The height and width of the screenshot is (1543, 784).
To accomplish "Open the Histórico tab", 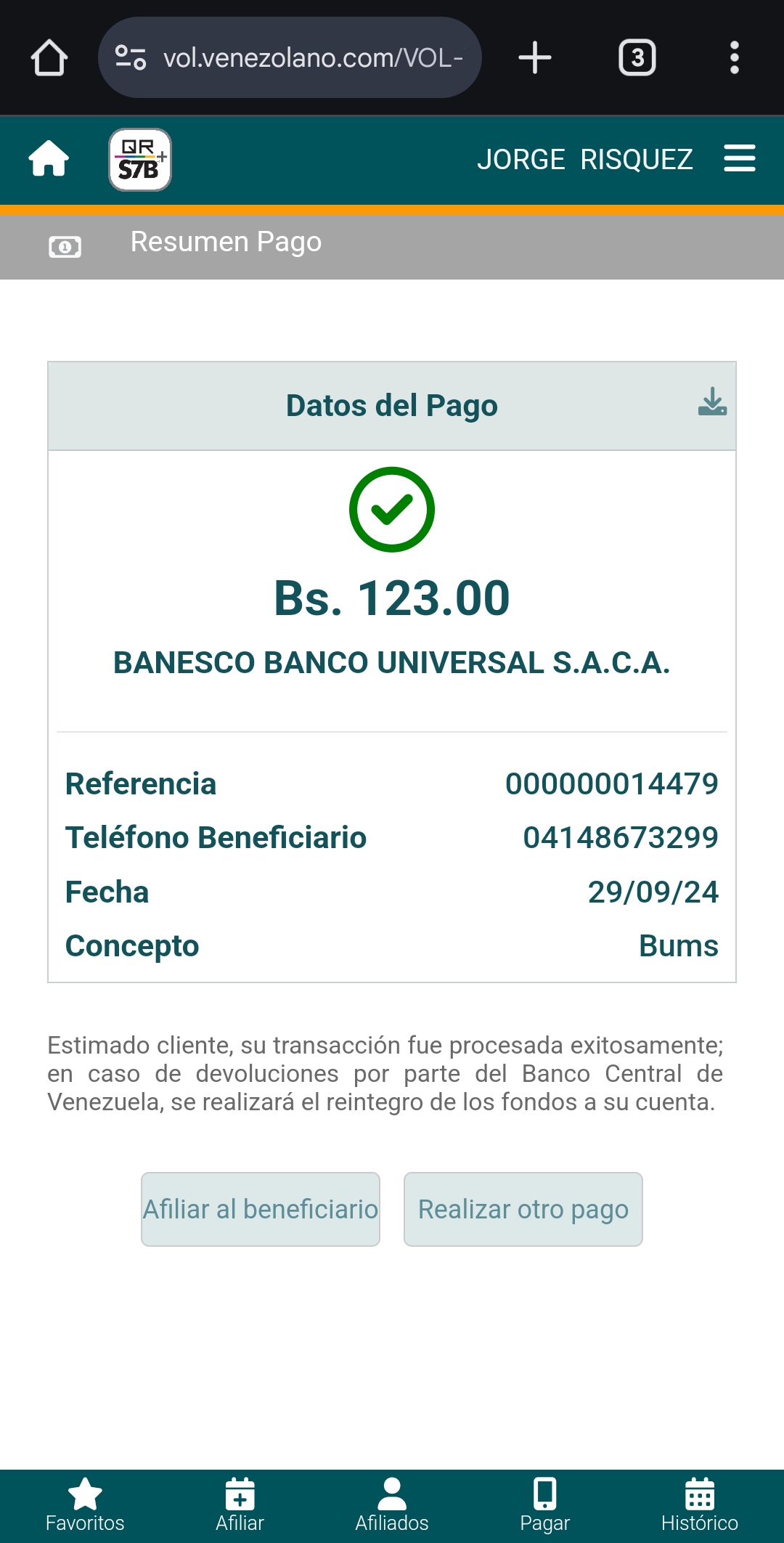I will pyautogui.click(x=700, y=1505).
